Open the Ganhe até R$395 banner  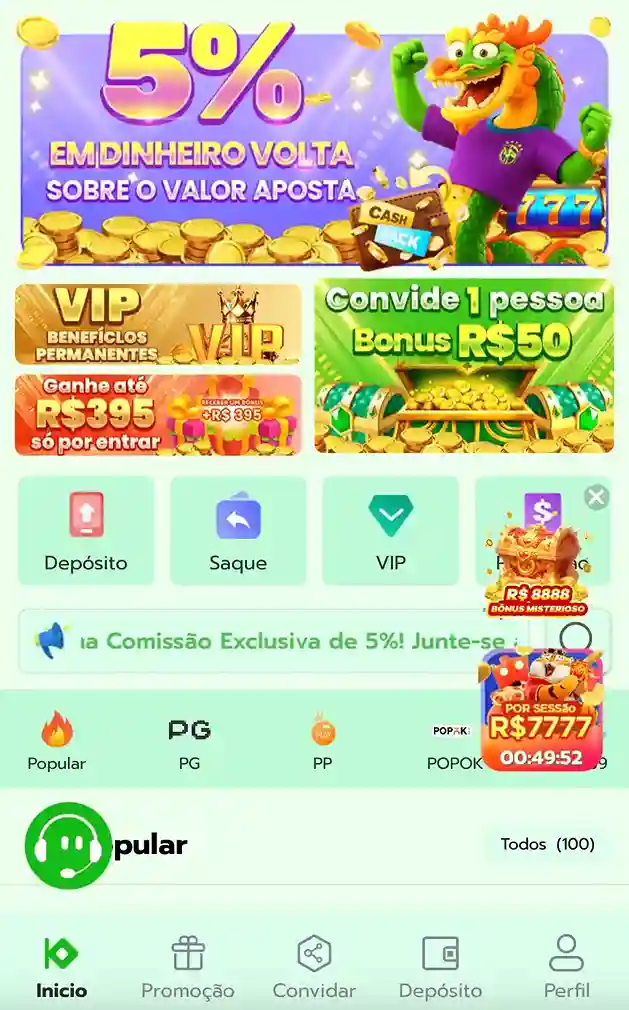click(x=158, y=414)
